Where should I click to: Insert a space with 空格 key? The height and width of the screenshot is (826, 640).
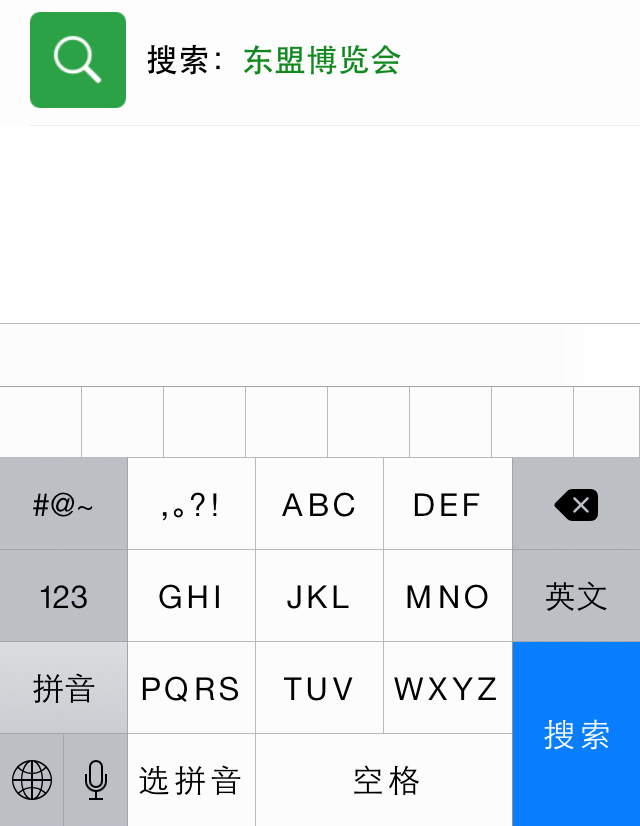pyautogui.click(x=385, y=780)
